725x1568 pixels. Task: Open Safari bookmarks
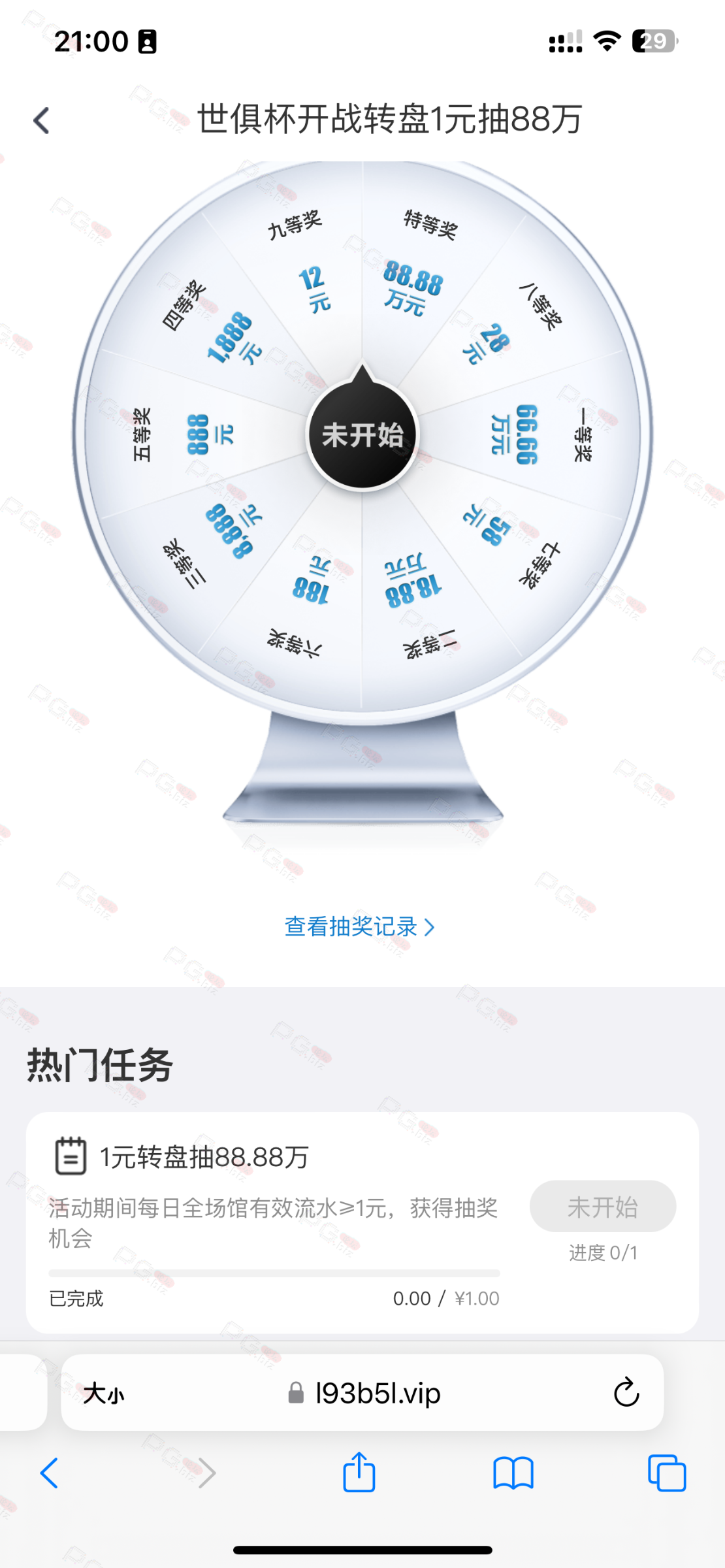click(x=513, y=1473)
